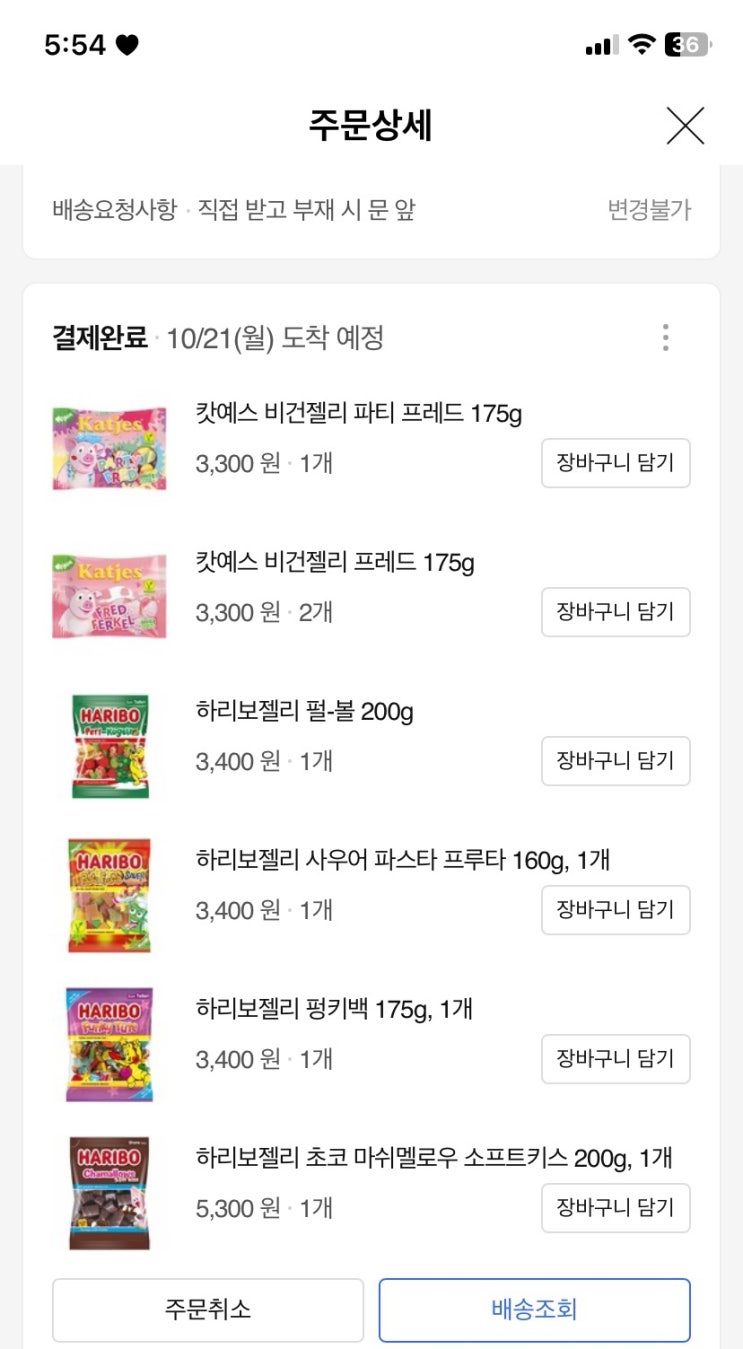Close the 주문상세 order detail screen
This screenshot has height=1349, width=743.
click(685, 126)
